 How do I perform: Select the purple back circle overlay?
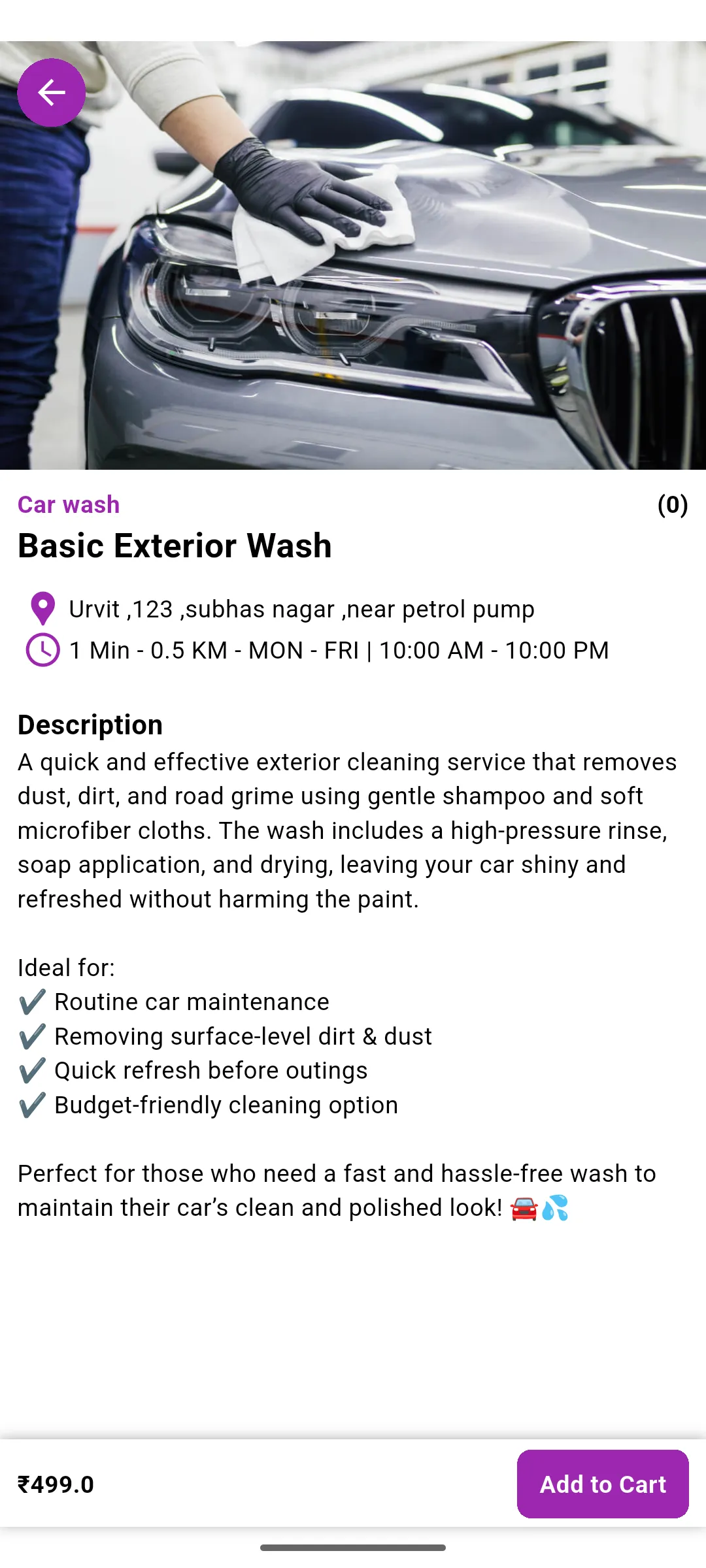coord(50,92)
